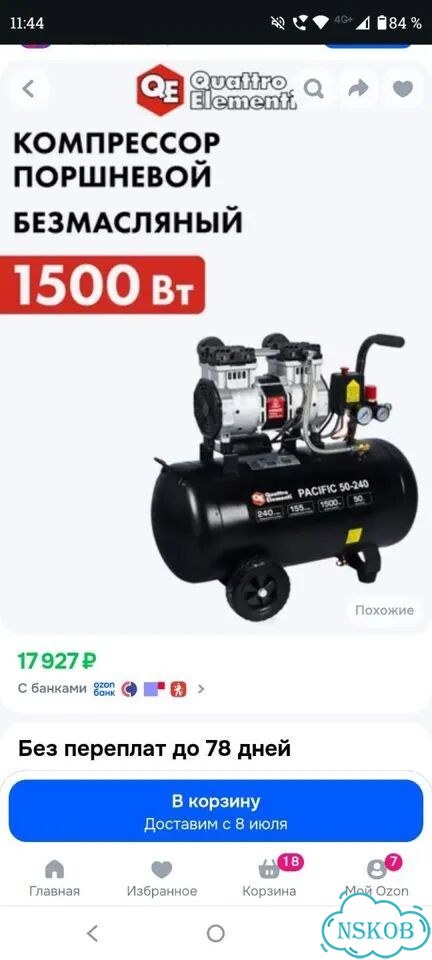Screen dimensions: 432x960
Task: Open the Мой Ozon tab
Action: coord(376,879)
